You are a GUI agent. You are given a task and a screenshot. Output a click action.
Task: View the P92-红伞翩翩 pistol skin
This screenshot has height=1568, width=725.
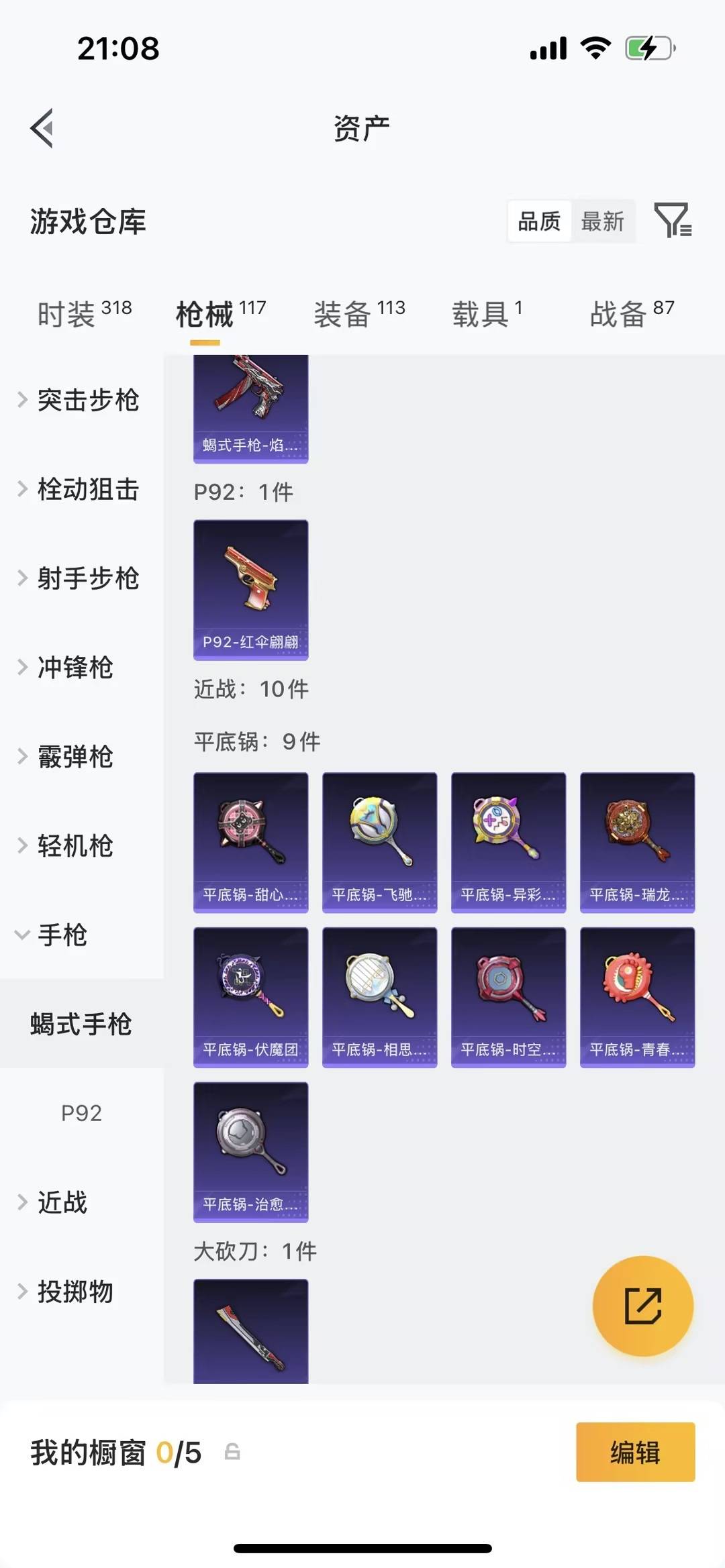[x=250, y=589]
